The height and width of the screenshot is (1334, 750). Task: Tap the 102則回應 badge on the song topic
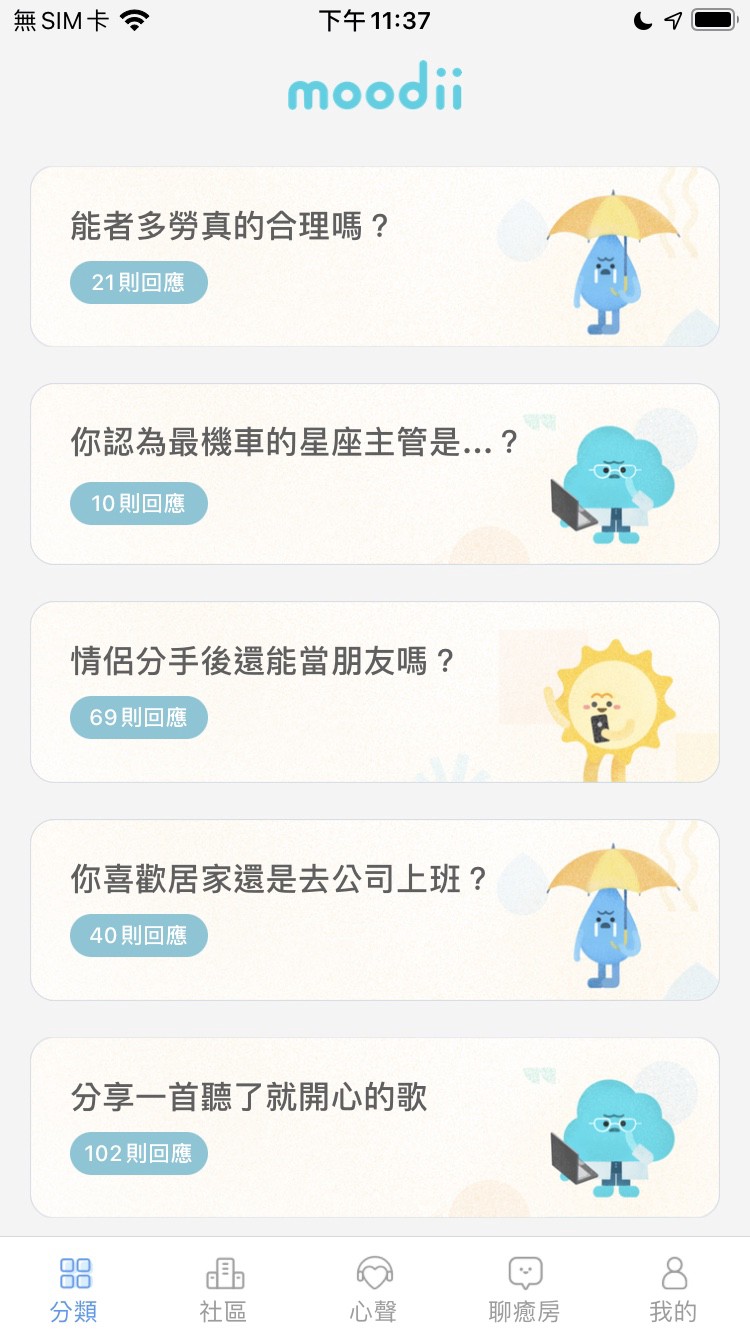pos(139,1153)
